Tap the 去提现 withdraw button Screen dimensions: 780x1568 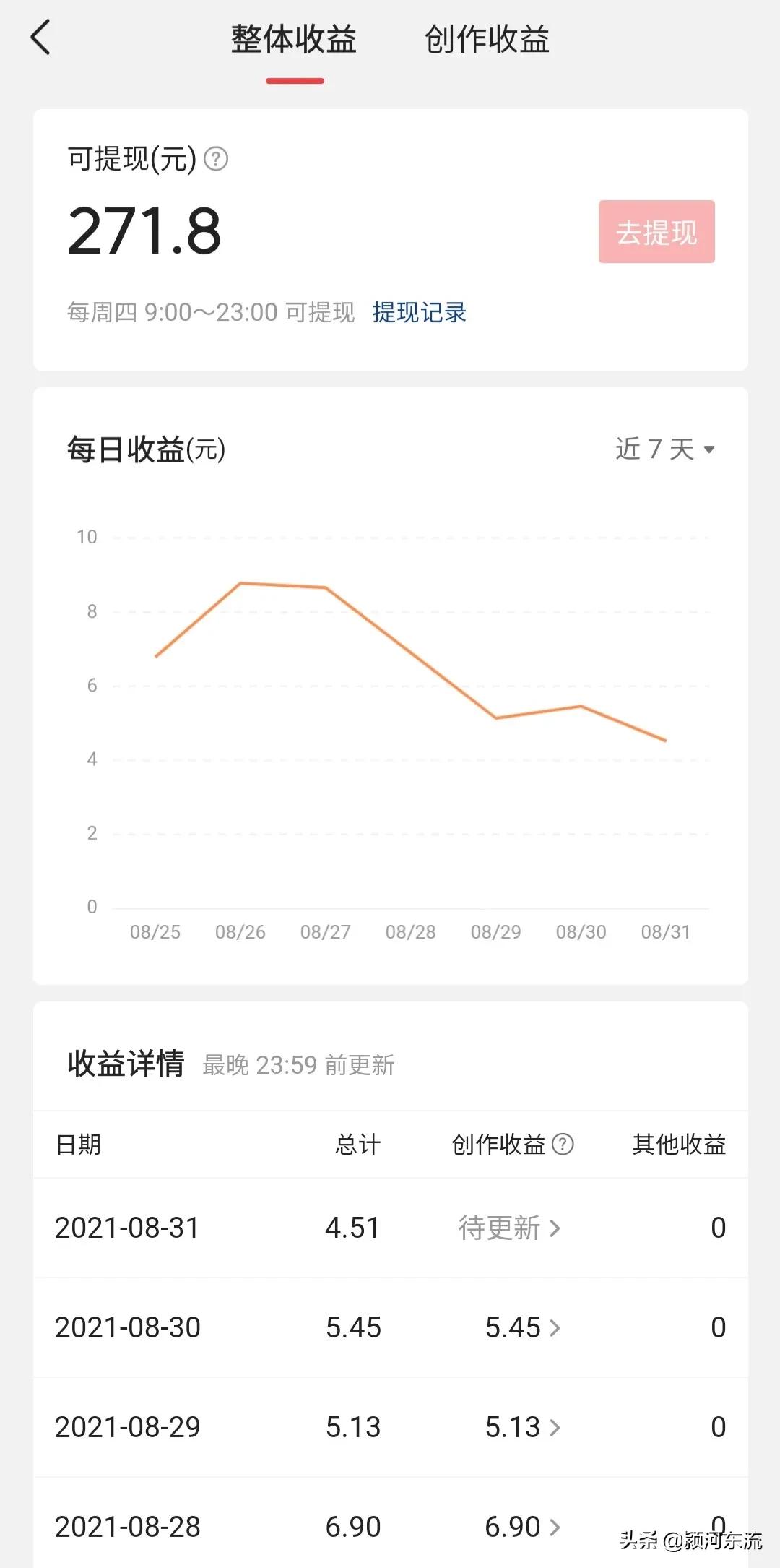656,232
